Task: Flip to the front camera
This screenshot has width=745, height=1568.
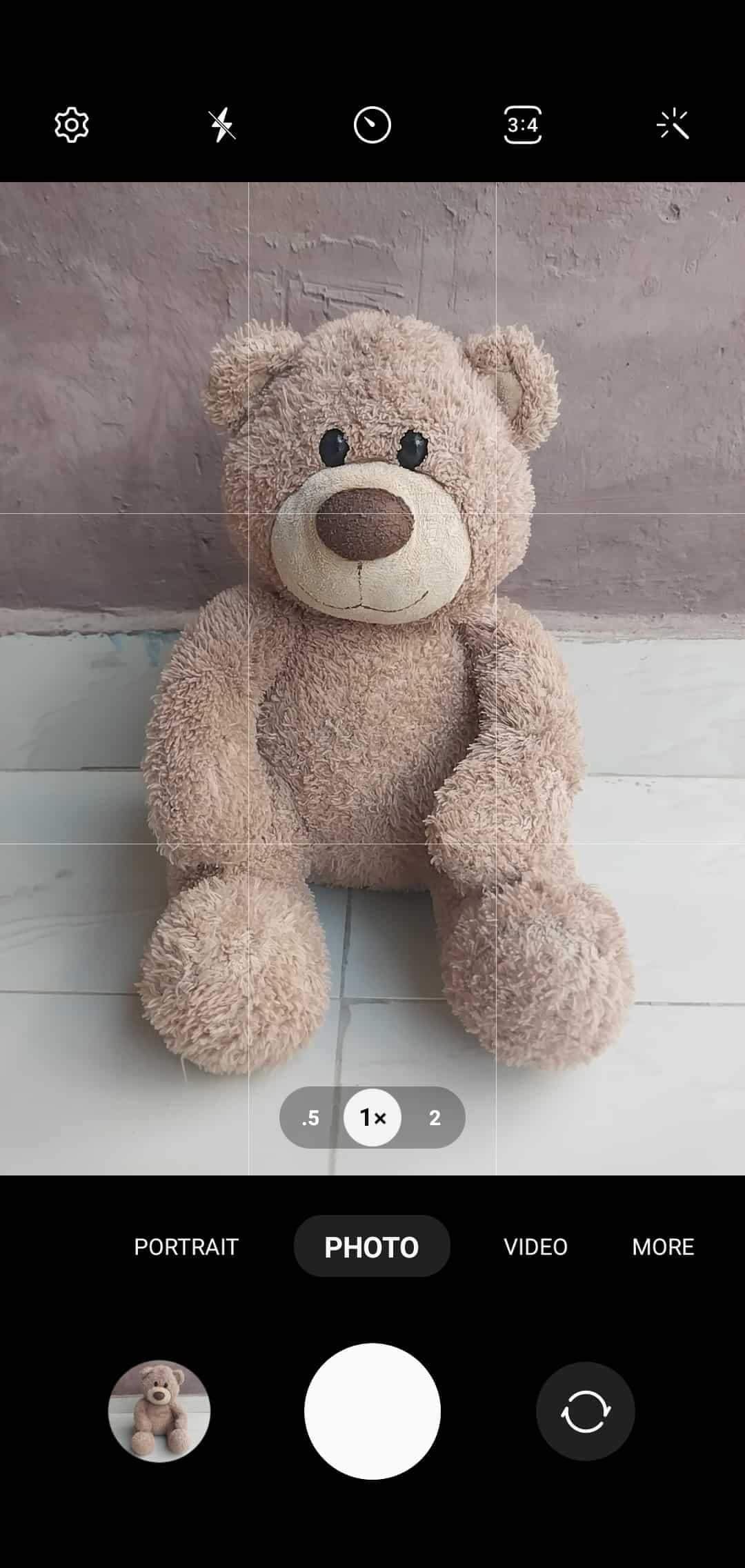Action: (x=585, y=1411)
